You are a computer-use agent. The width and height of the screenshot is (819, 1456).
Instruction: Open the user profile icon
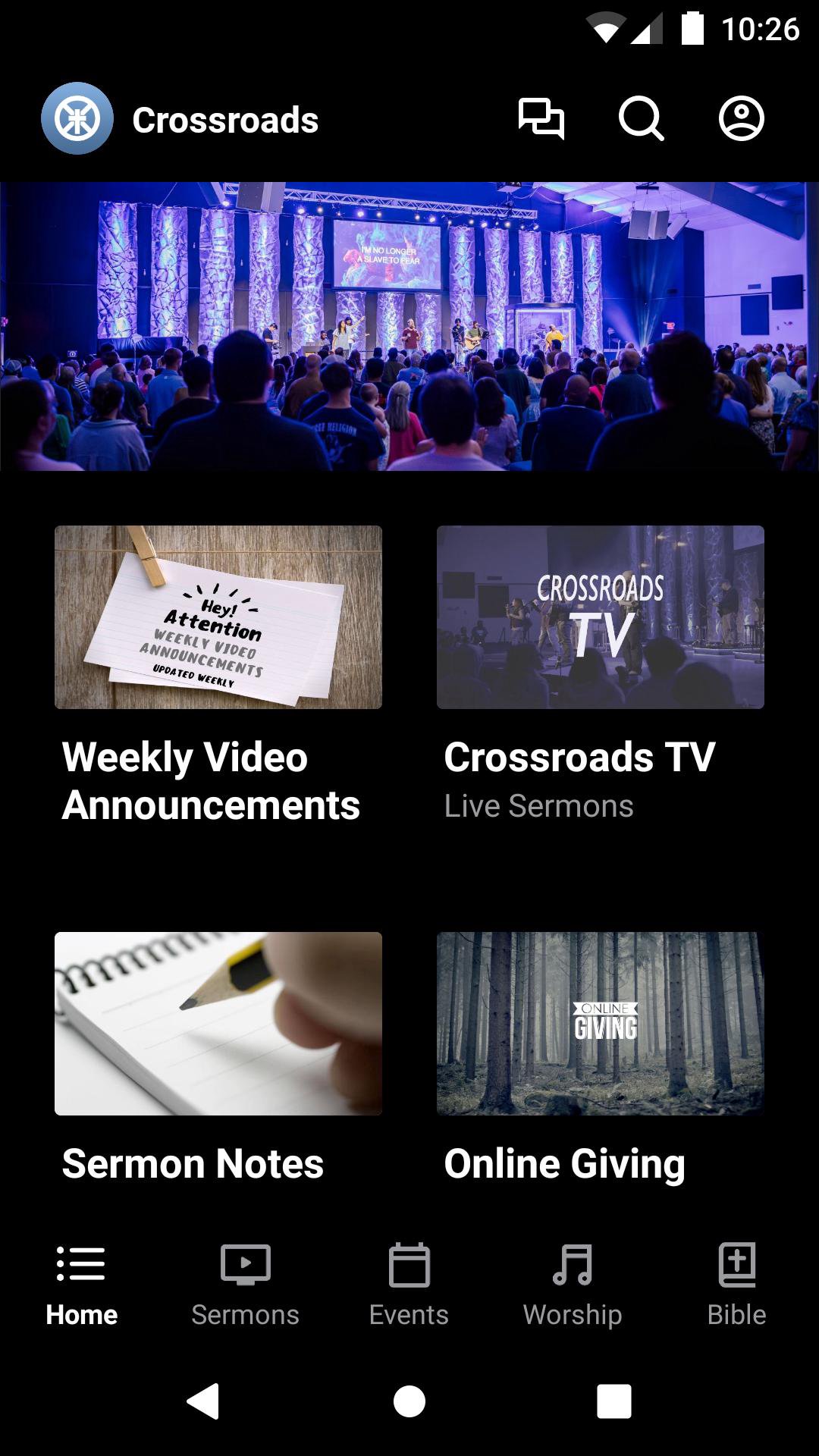coord(741,119)
